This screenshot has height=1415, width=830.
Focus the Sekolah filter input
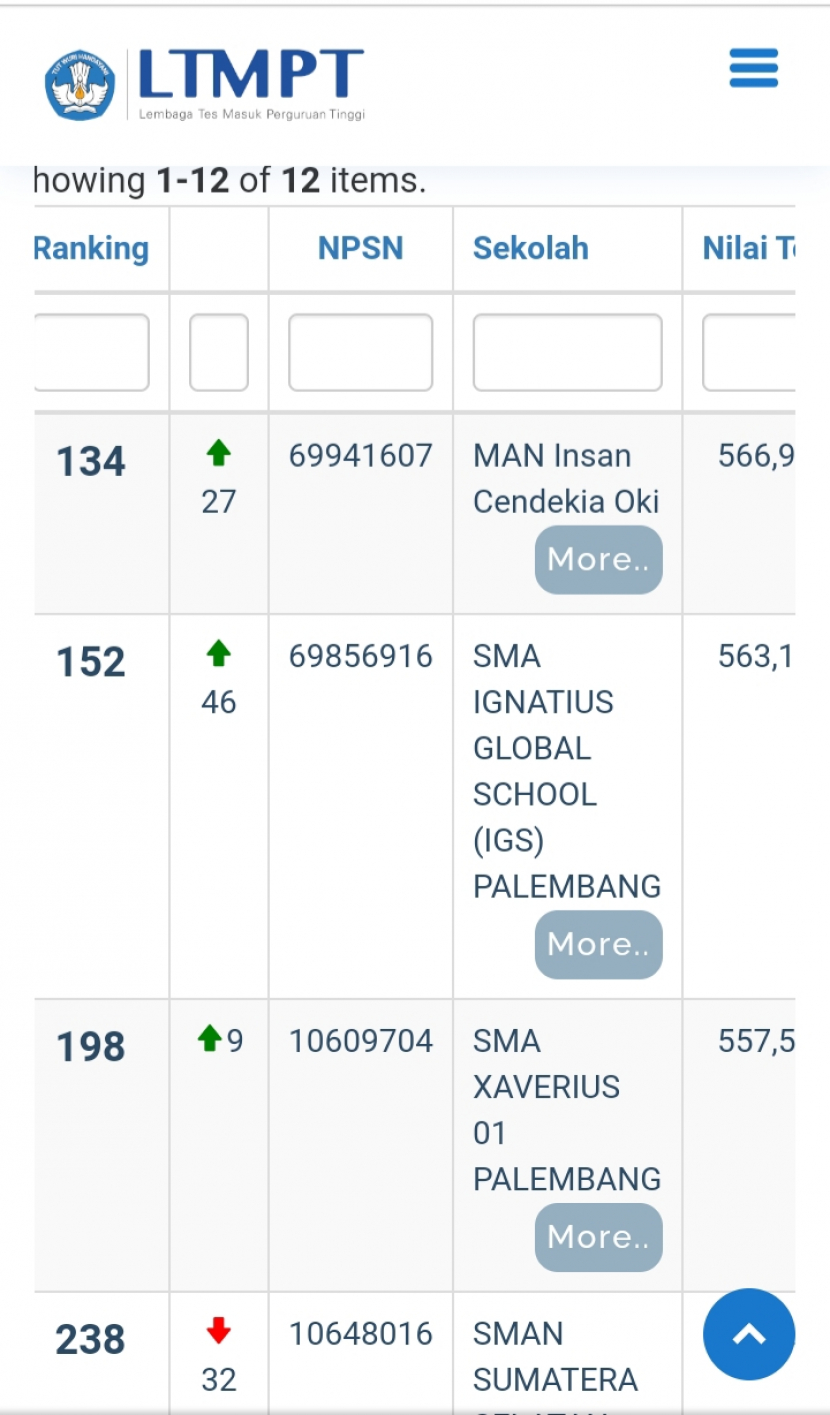coord(567,352)
